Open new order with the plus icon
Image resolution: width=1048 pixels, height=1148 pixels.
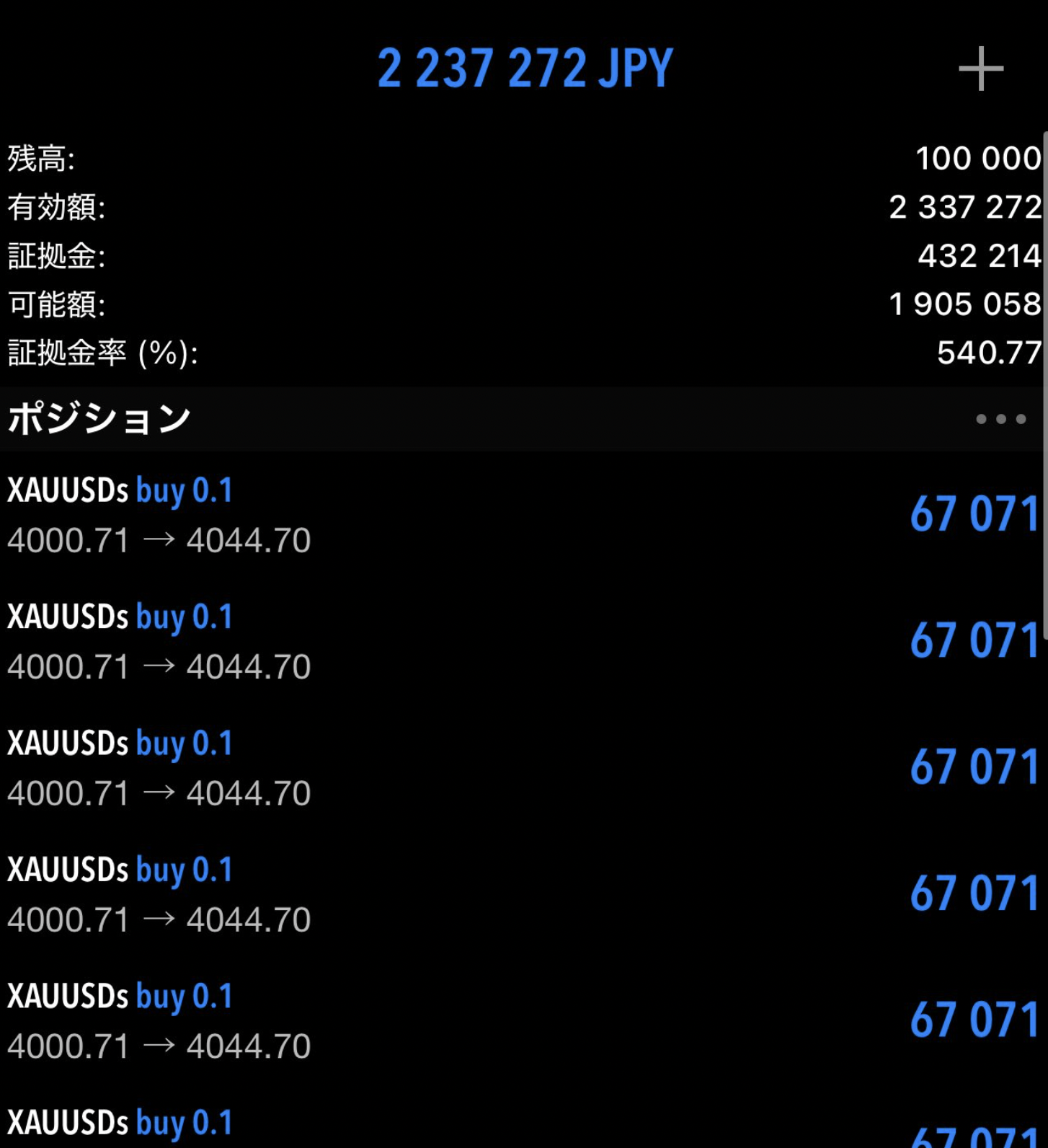coord(980,69)
